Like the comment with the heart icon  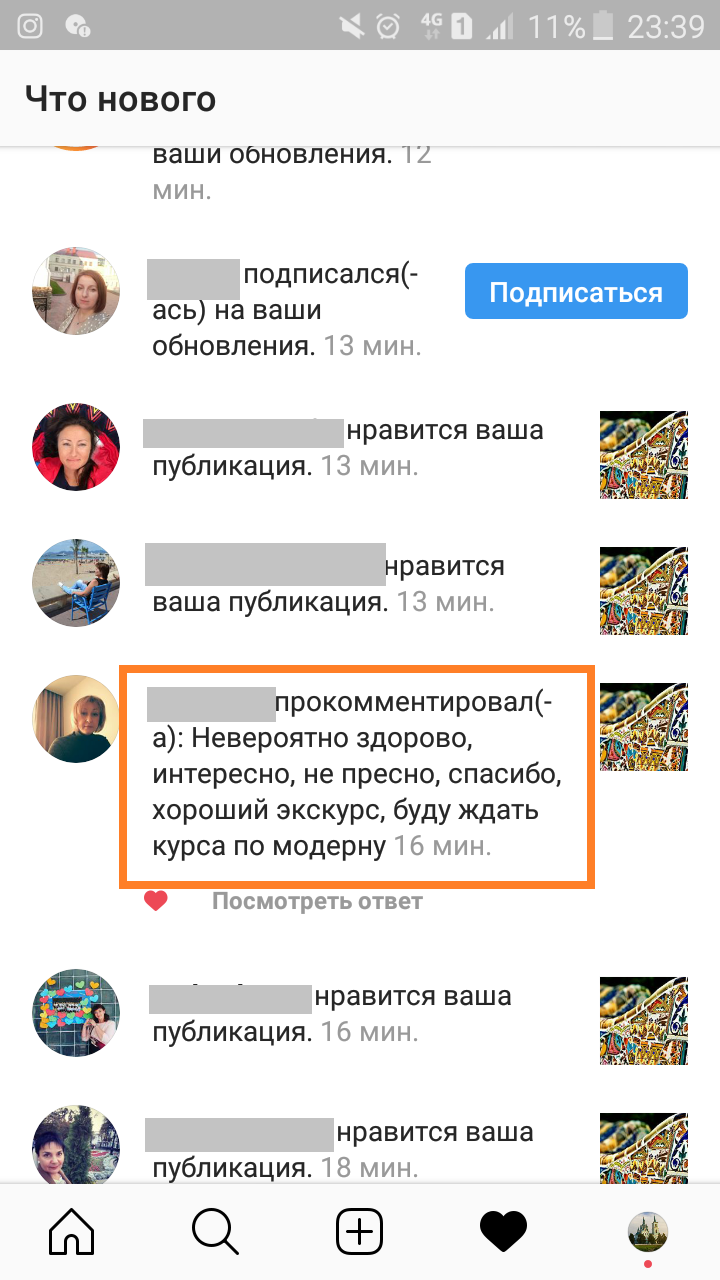click(x=156, y=901)
